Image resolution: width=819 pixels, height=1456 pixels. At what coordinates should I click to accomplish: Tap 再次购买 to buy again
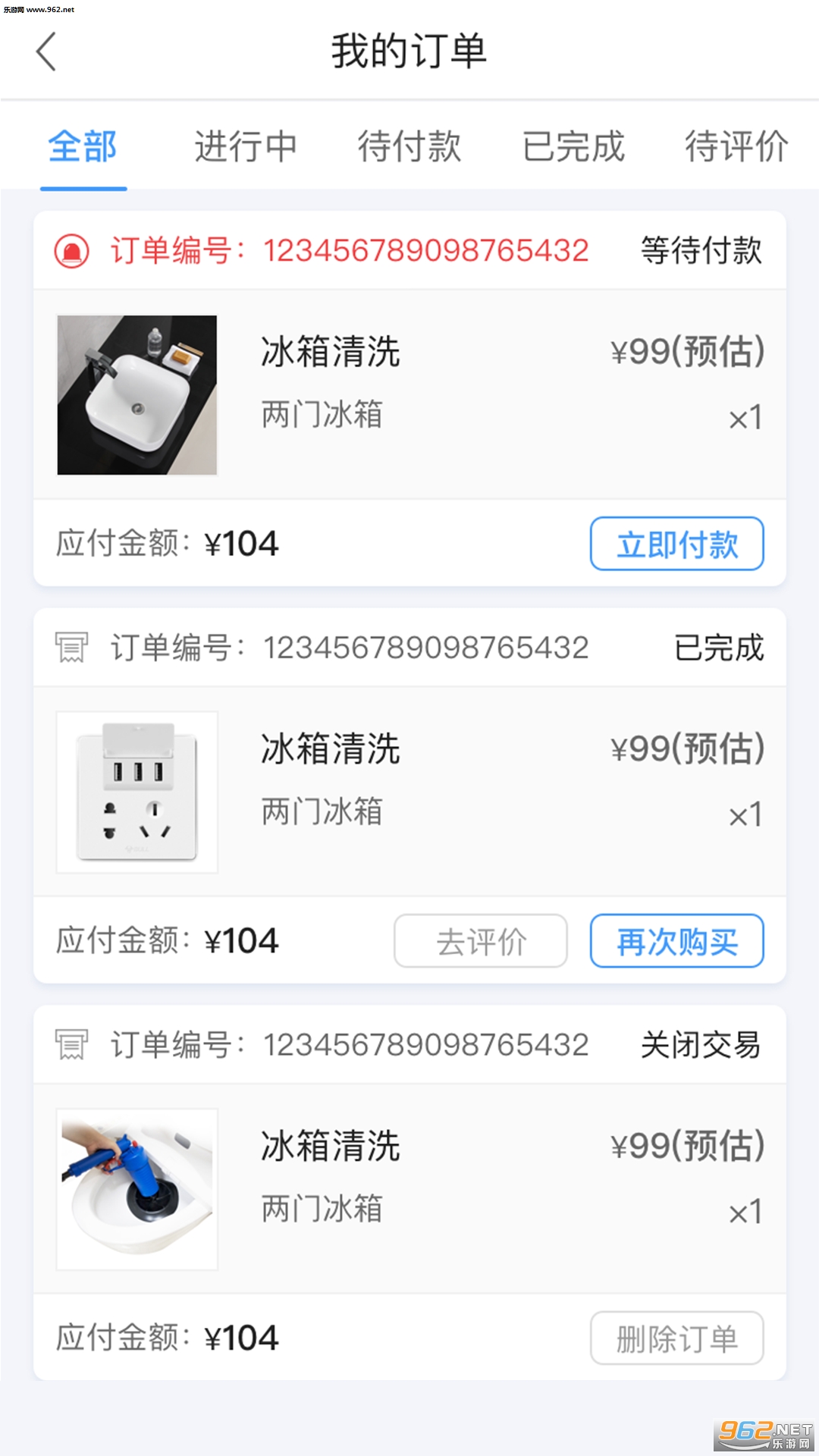(x=676, y=941)
